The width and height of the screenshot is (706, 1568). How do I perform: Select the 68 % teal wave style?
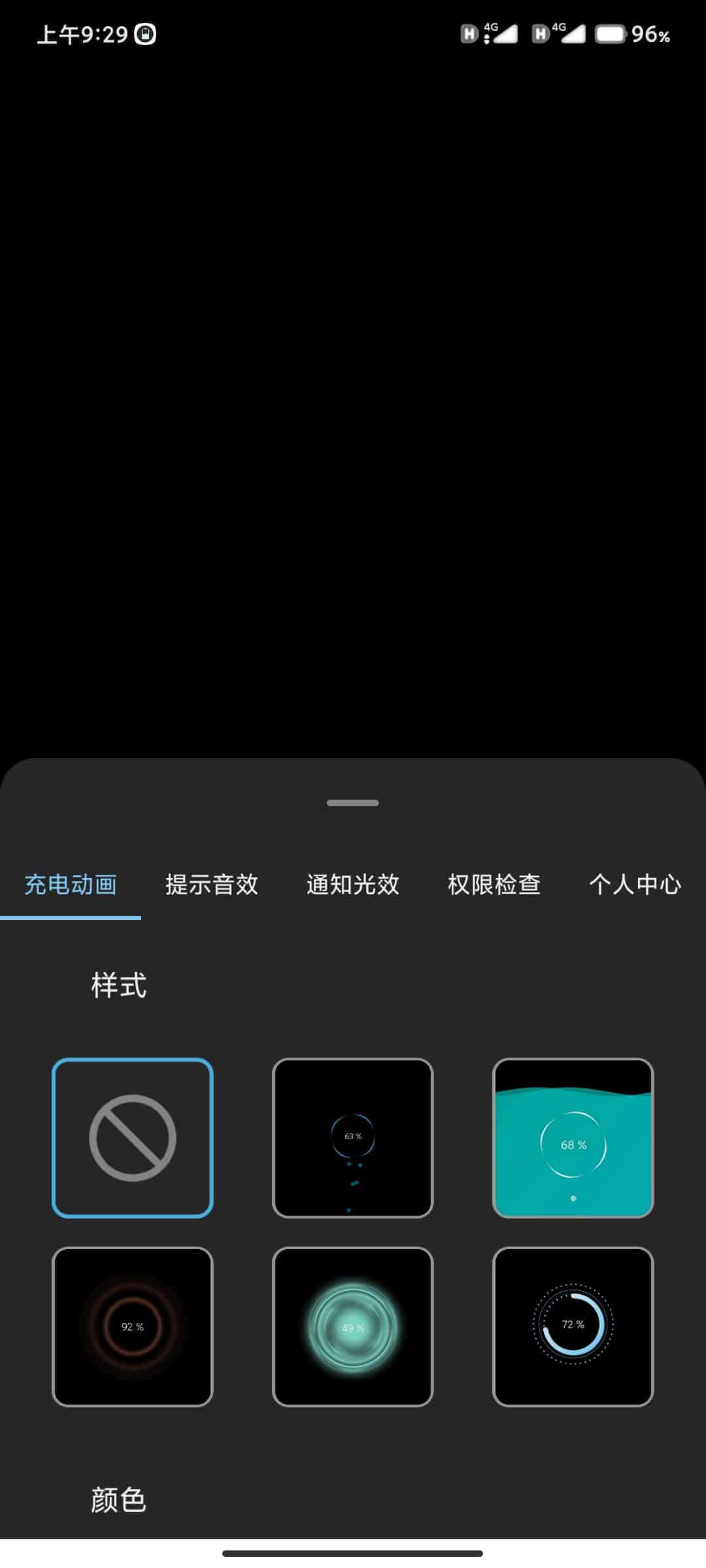(x=573, y=1137)
